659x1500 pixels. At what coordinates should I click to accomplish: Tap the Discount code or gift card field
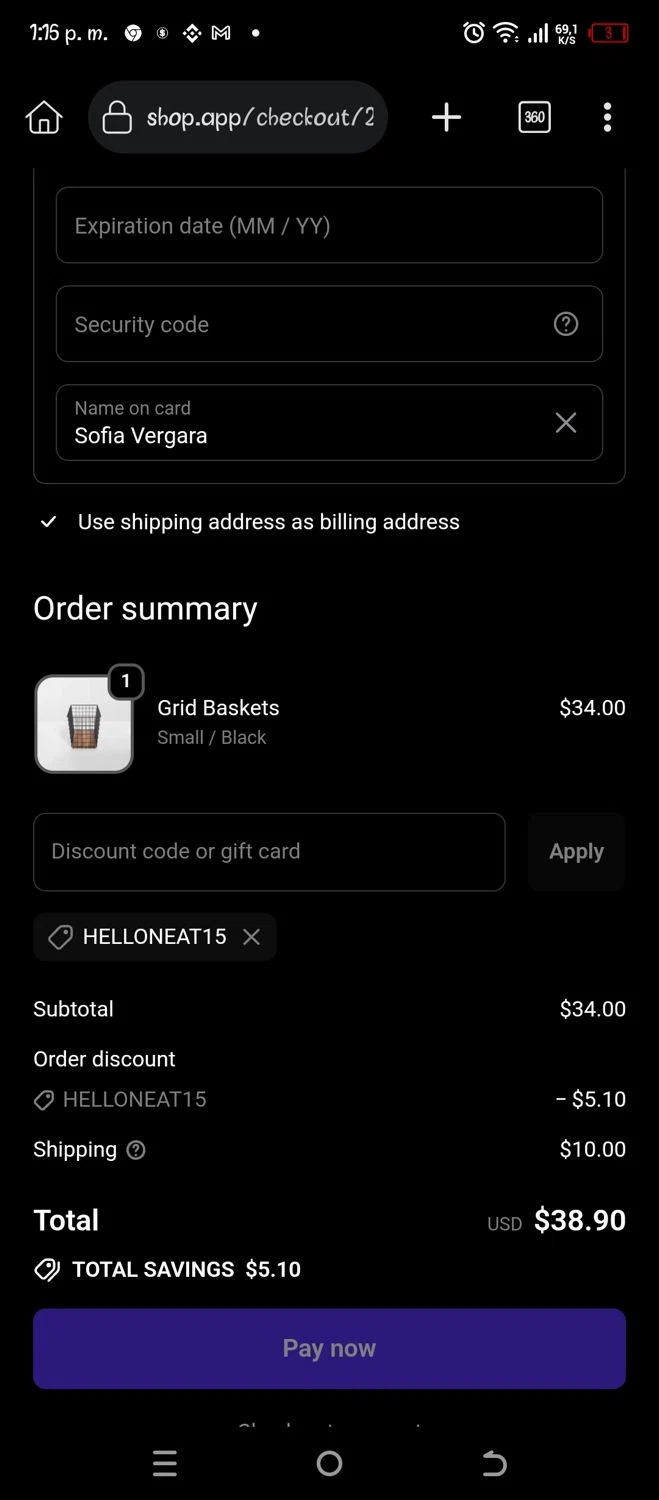point(269,852)
